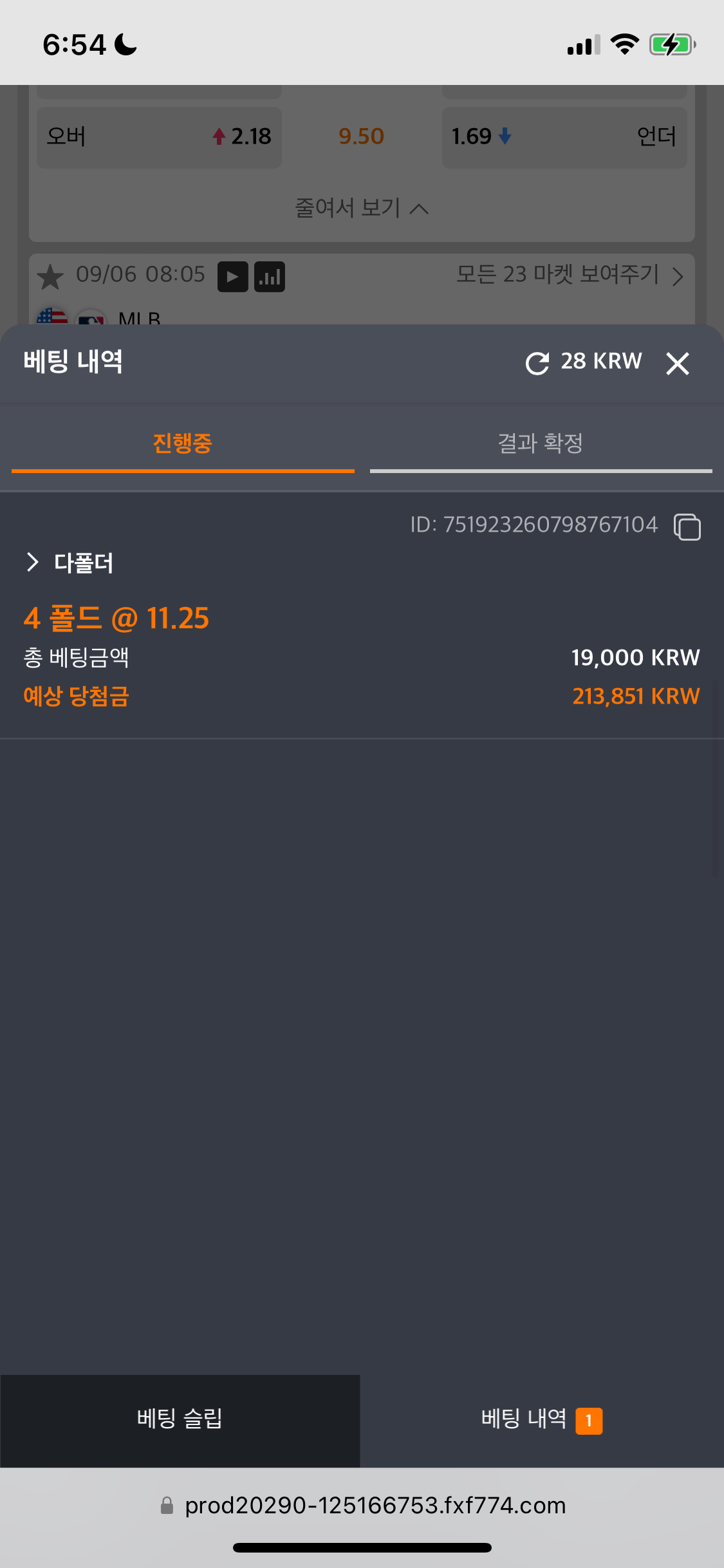
Task: Copy the bet ID number
Action: click(x=687, y=527)
